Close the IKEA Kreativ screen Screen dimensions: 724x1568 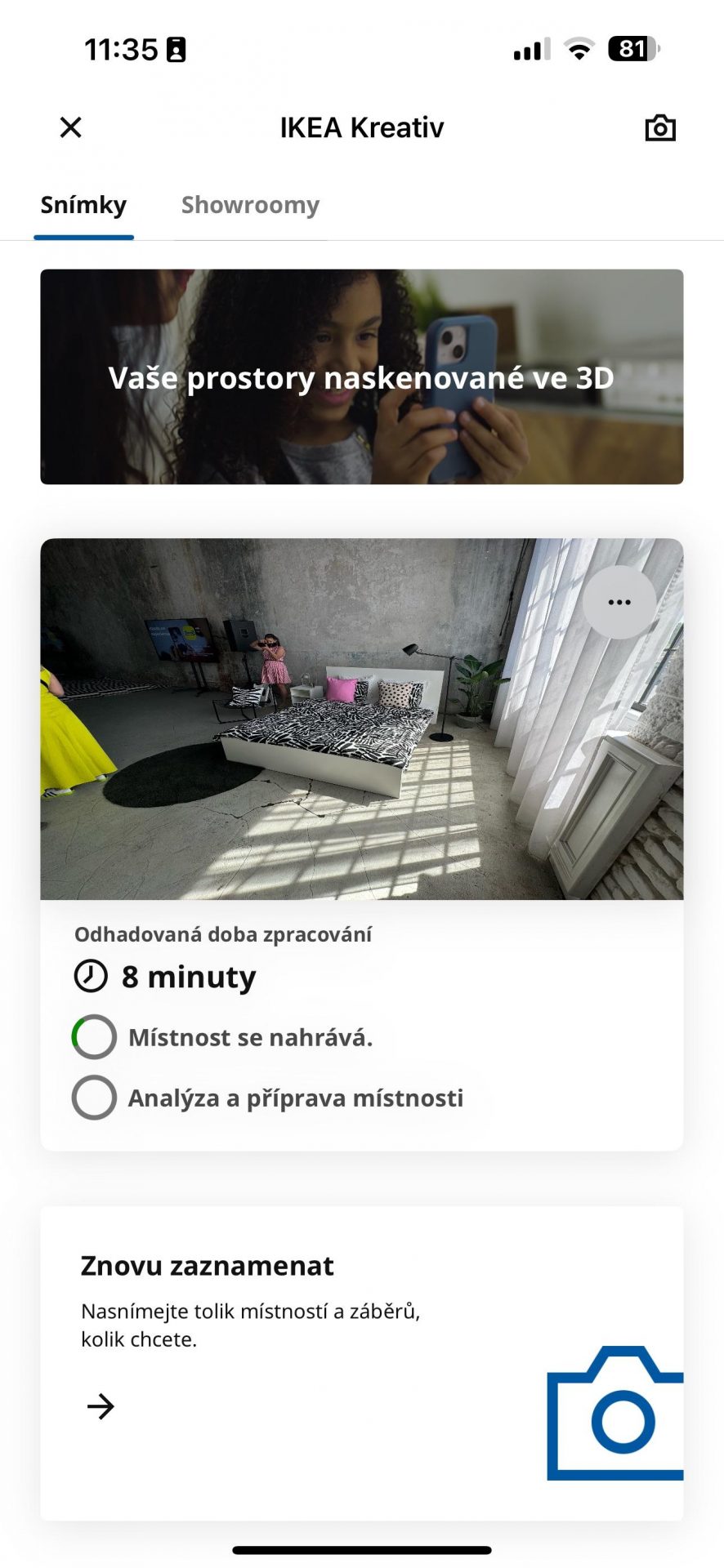click(x=71, y=127)
